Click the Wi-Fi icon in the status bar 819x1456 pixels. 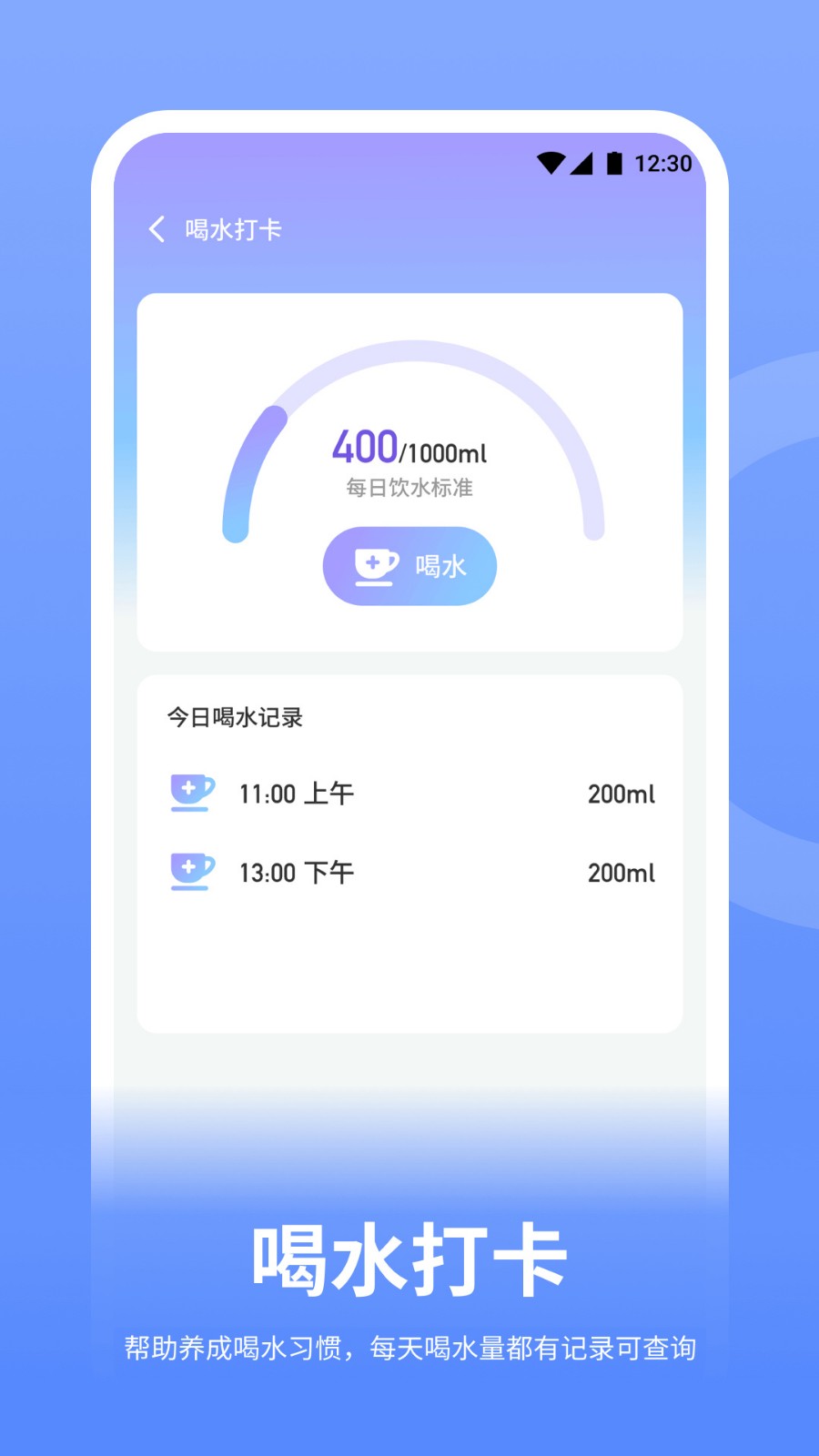[x=551, y=162]
